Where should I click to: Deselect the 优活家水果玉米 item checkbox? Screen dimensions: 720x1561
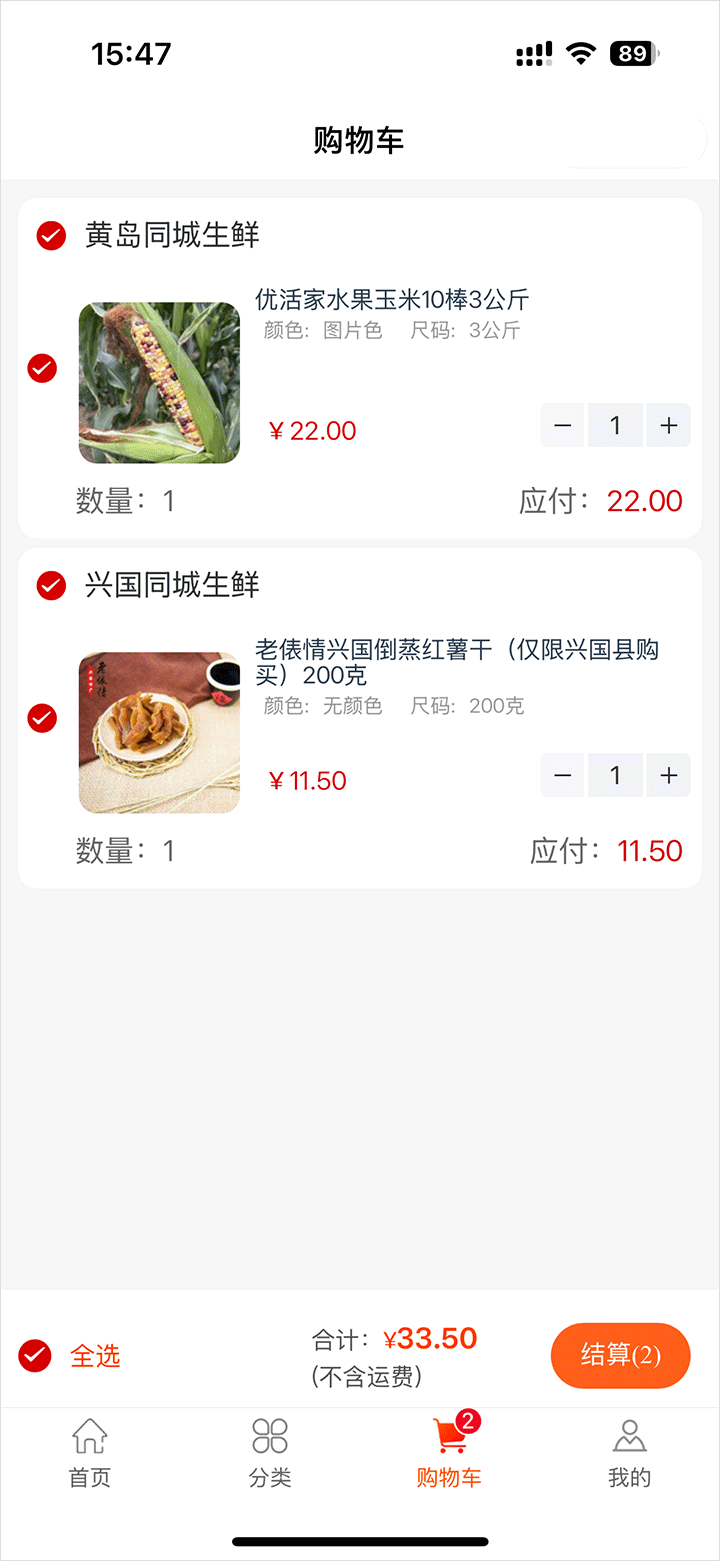(x=42, y=368)
